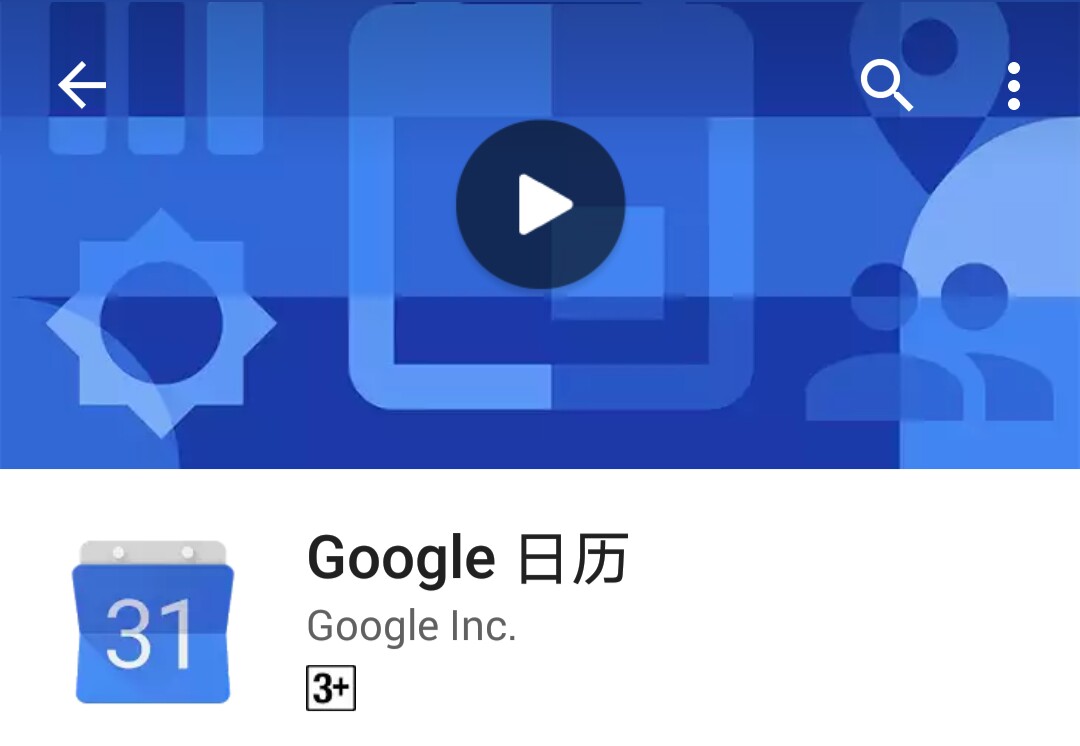The width and height of the screenshot is (1080, 746).
Task: Play the Google Calendar promo video
Action: [x=541, y=205]
